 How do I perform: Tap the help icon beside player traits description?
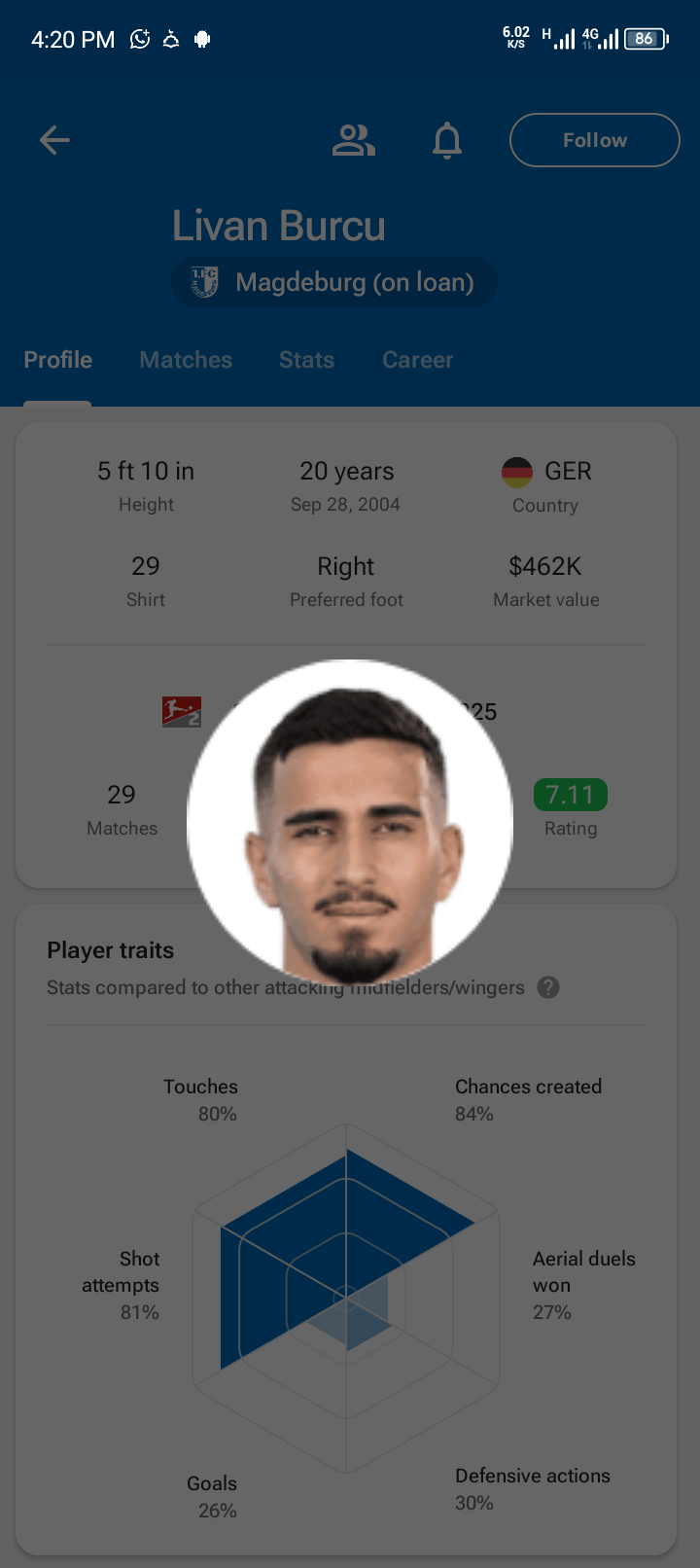pyautogui.click(x=548, y=987)
